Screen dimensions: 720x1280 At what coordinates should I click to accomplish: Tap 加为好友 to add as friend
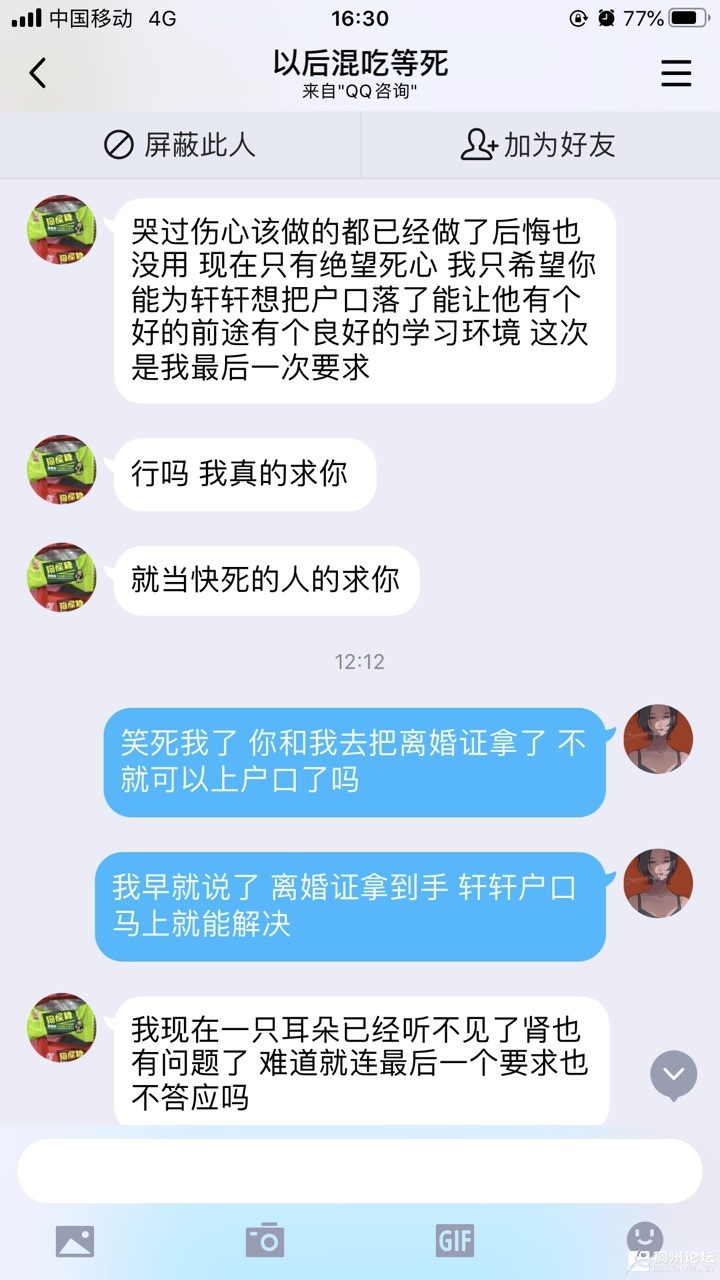pyautogui.click(x=539, y=145)
